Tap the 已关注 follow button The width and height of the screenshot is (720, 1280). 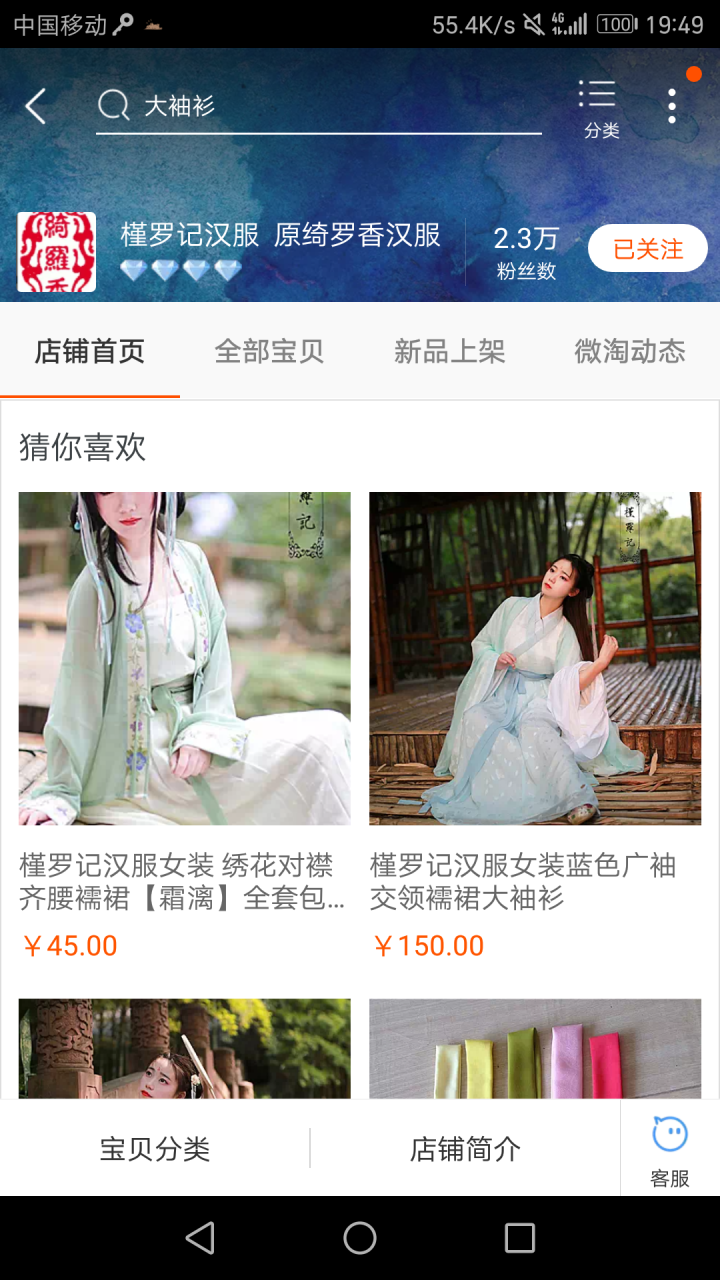[647, 249]
